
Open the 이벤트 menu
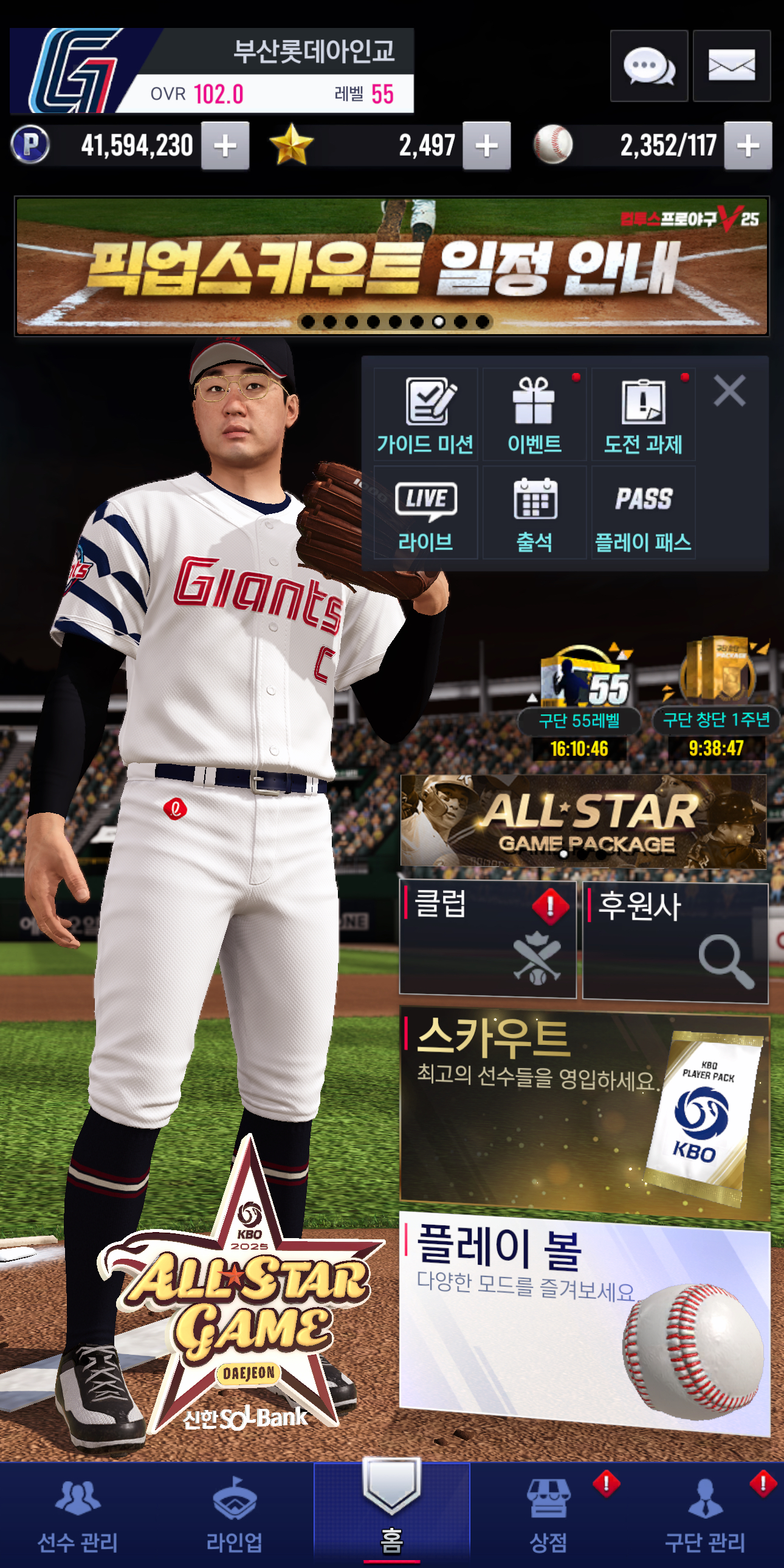click(534, 414)
